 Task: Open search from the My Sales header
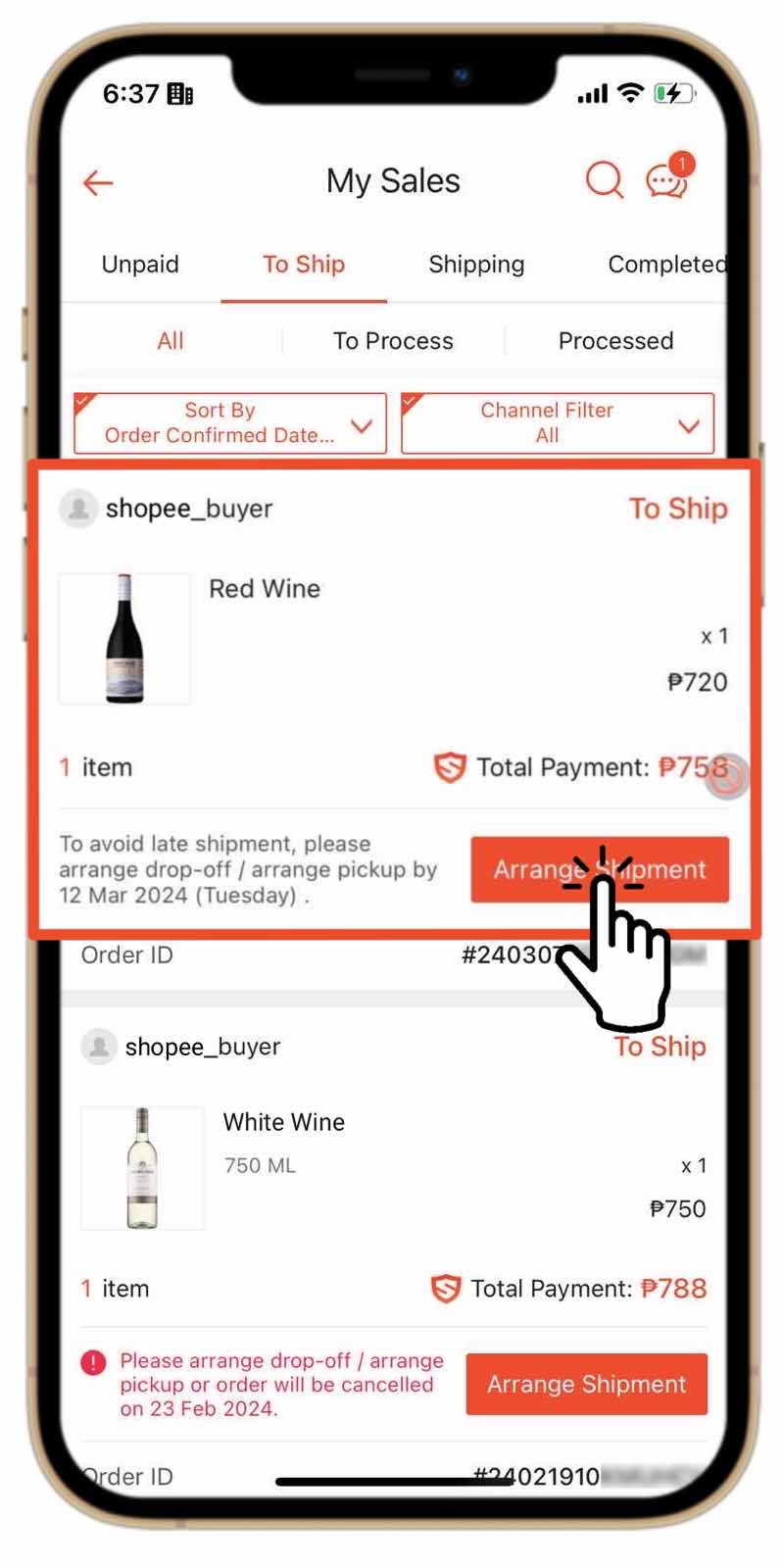(x=604, y=181)
